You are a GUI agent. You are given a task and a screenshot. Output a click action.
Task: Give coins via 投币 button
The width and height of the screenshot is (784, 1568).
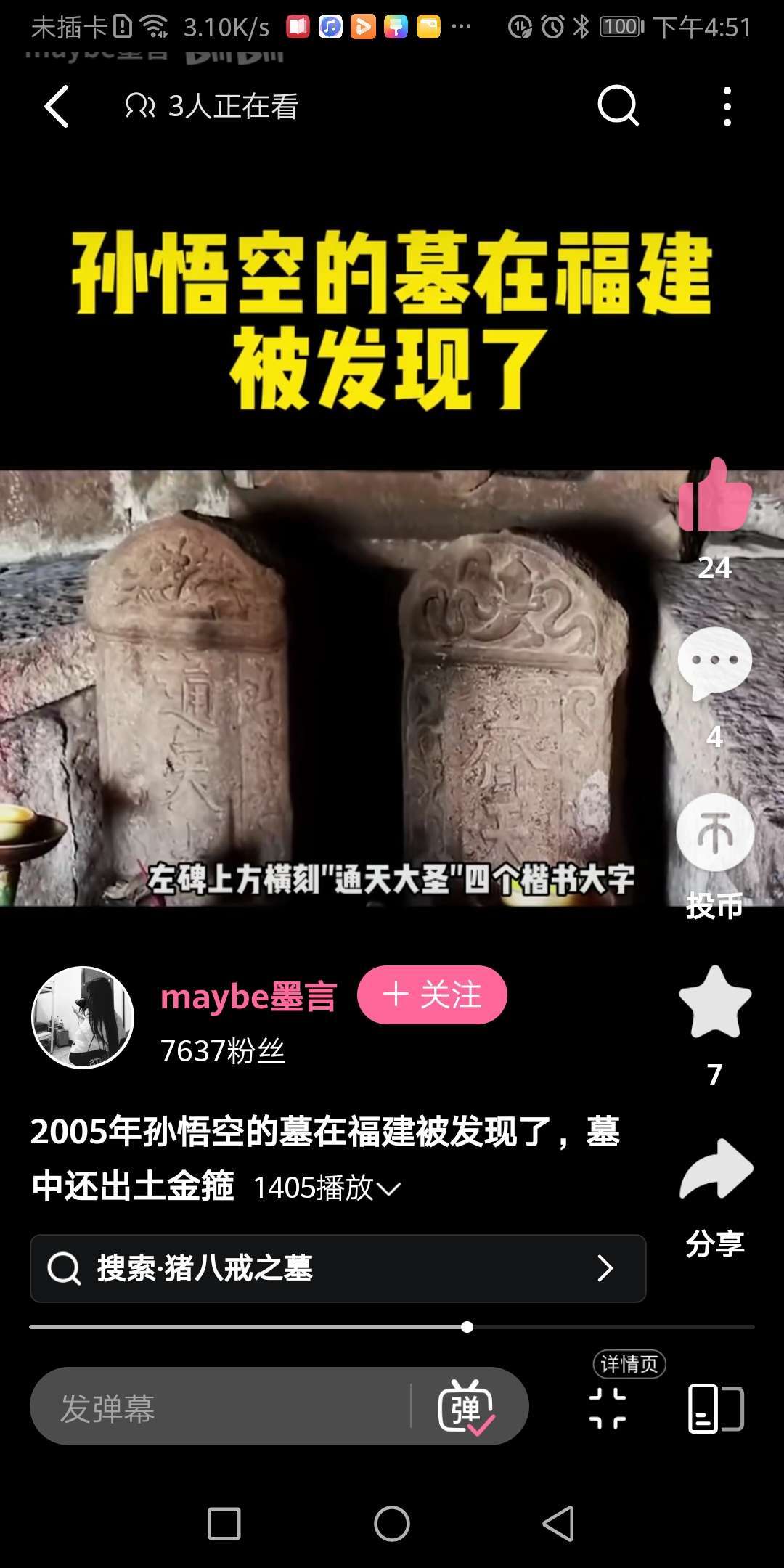click(x=714, y=833)
